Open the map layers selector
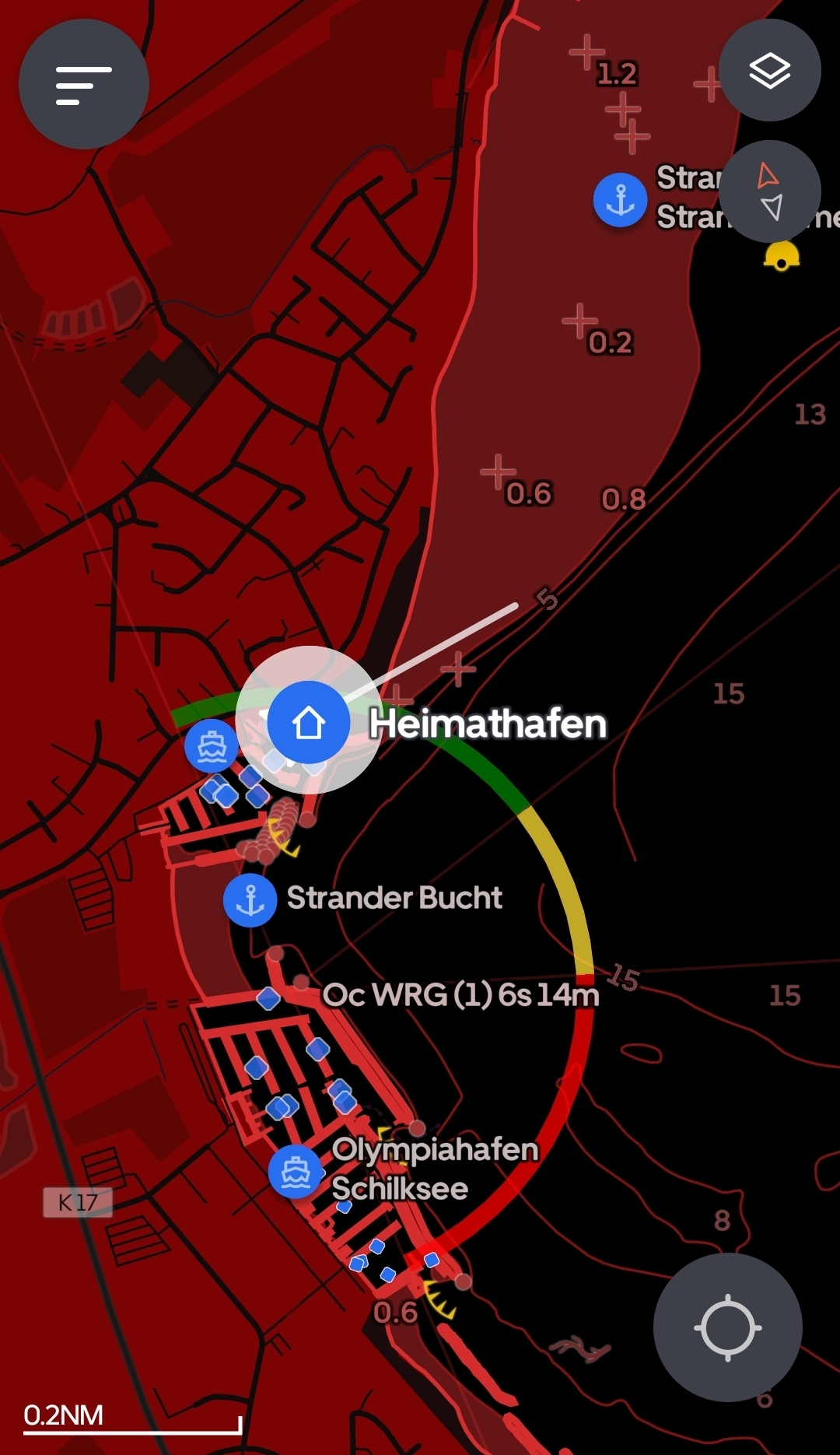 769,70
